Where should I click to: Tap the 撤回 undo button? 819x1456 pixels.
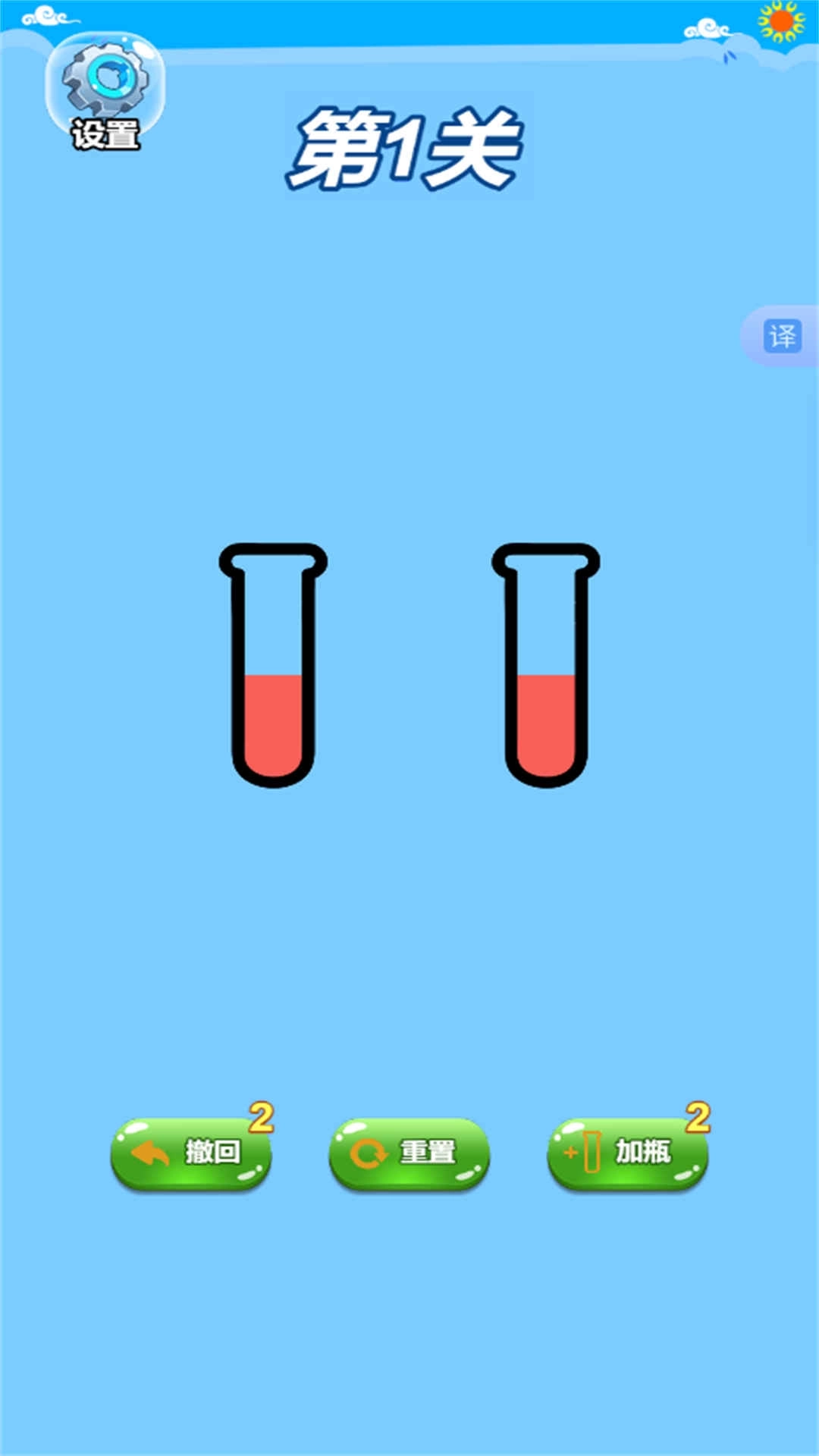[x=191, y=1152]
